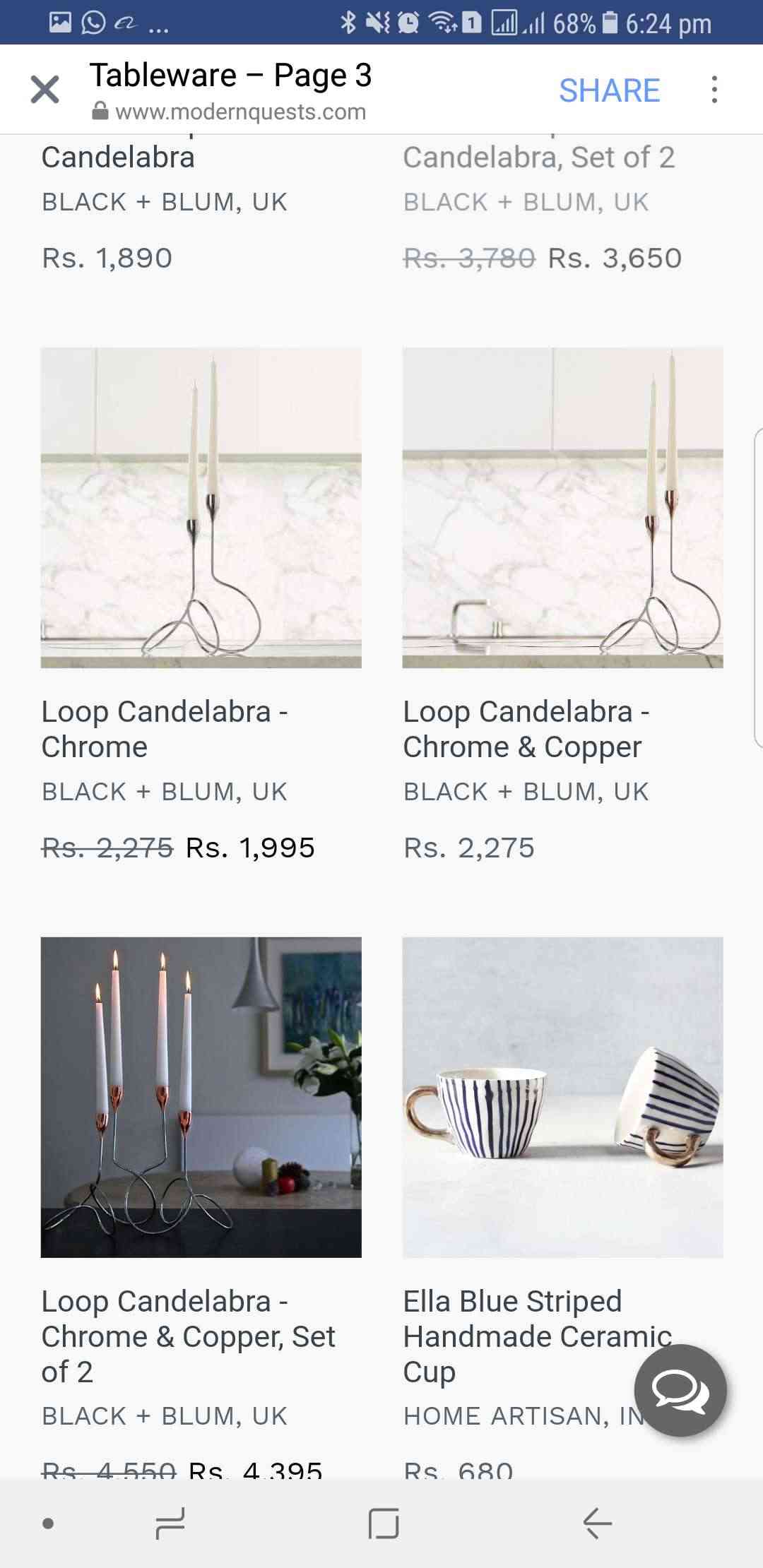
Task: Tap the SHARE button
Action: click(x=609, y=90)
